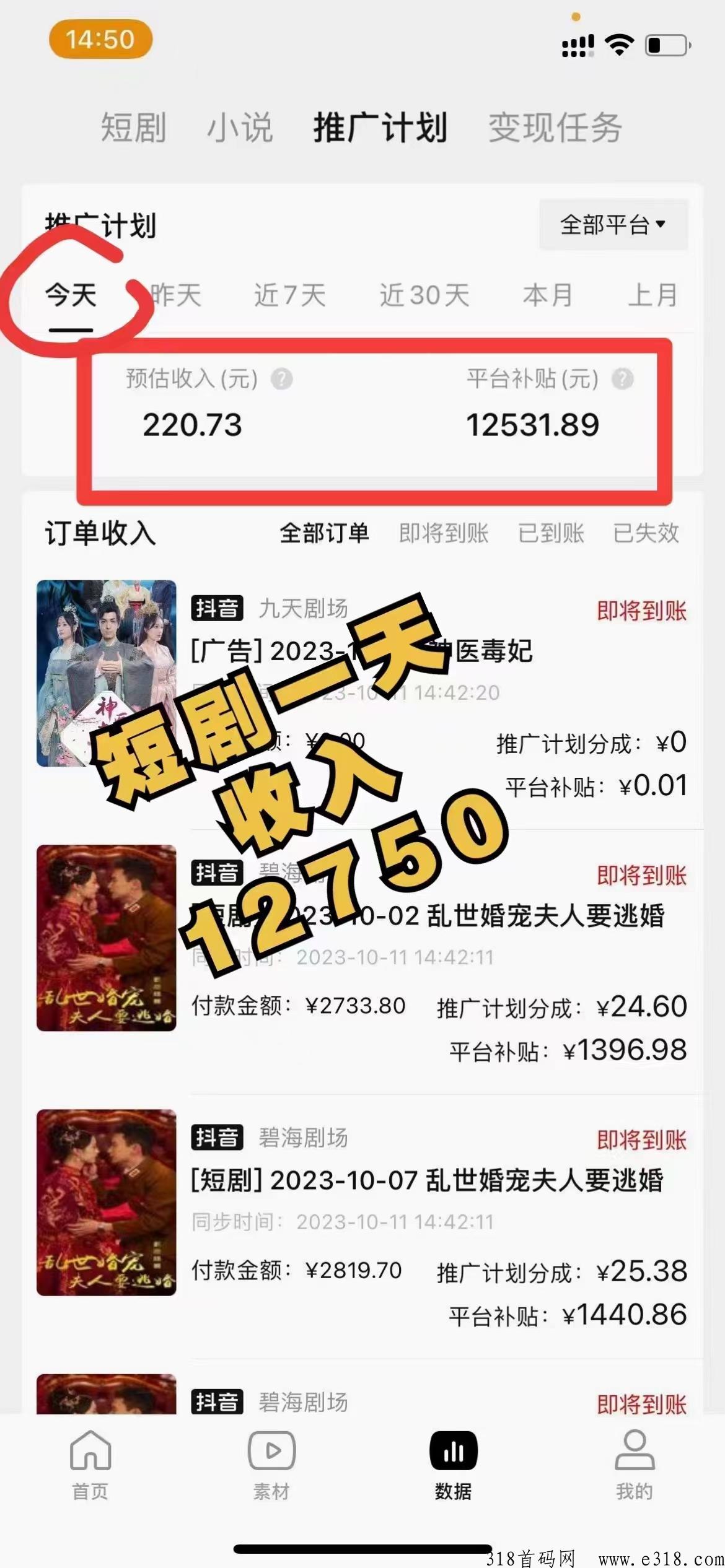Select the 近30天 date range
725x1568 pixels.
[x=424, y=295]
